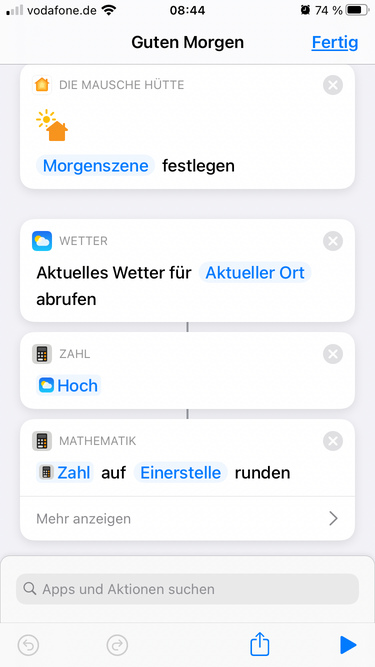The width and height of the screenshot is (375, 667).
Task: Change the Zahl input variable
Action: point(65,473)
